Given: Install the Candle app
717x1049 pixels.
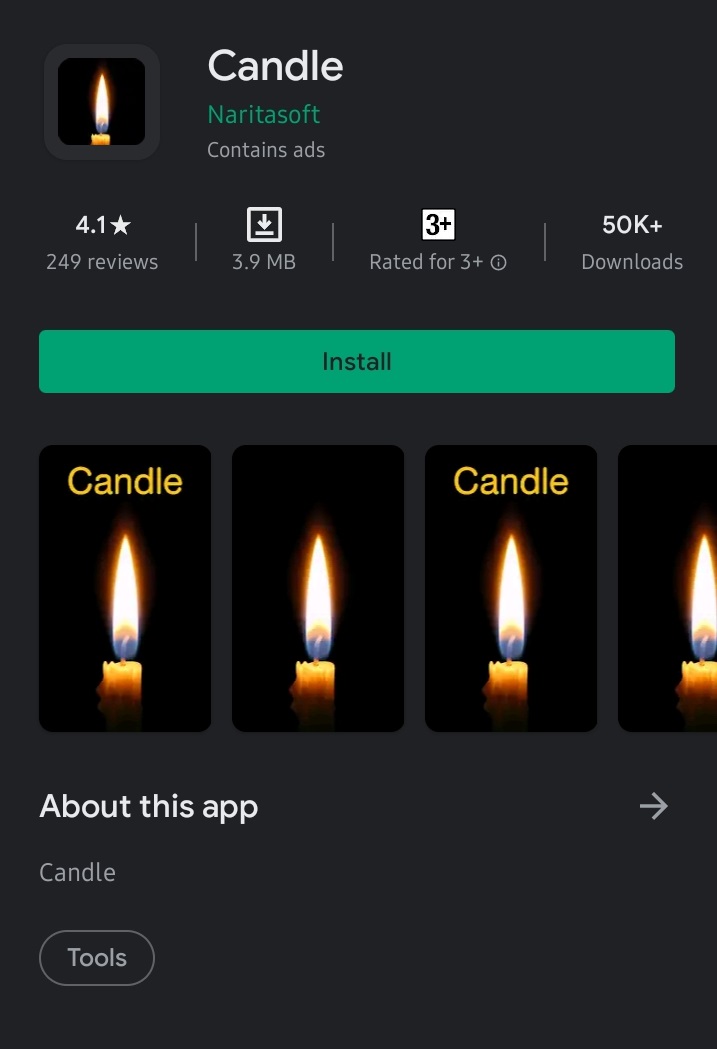Looking at the screenshot, I should (x=357, y=361).
